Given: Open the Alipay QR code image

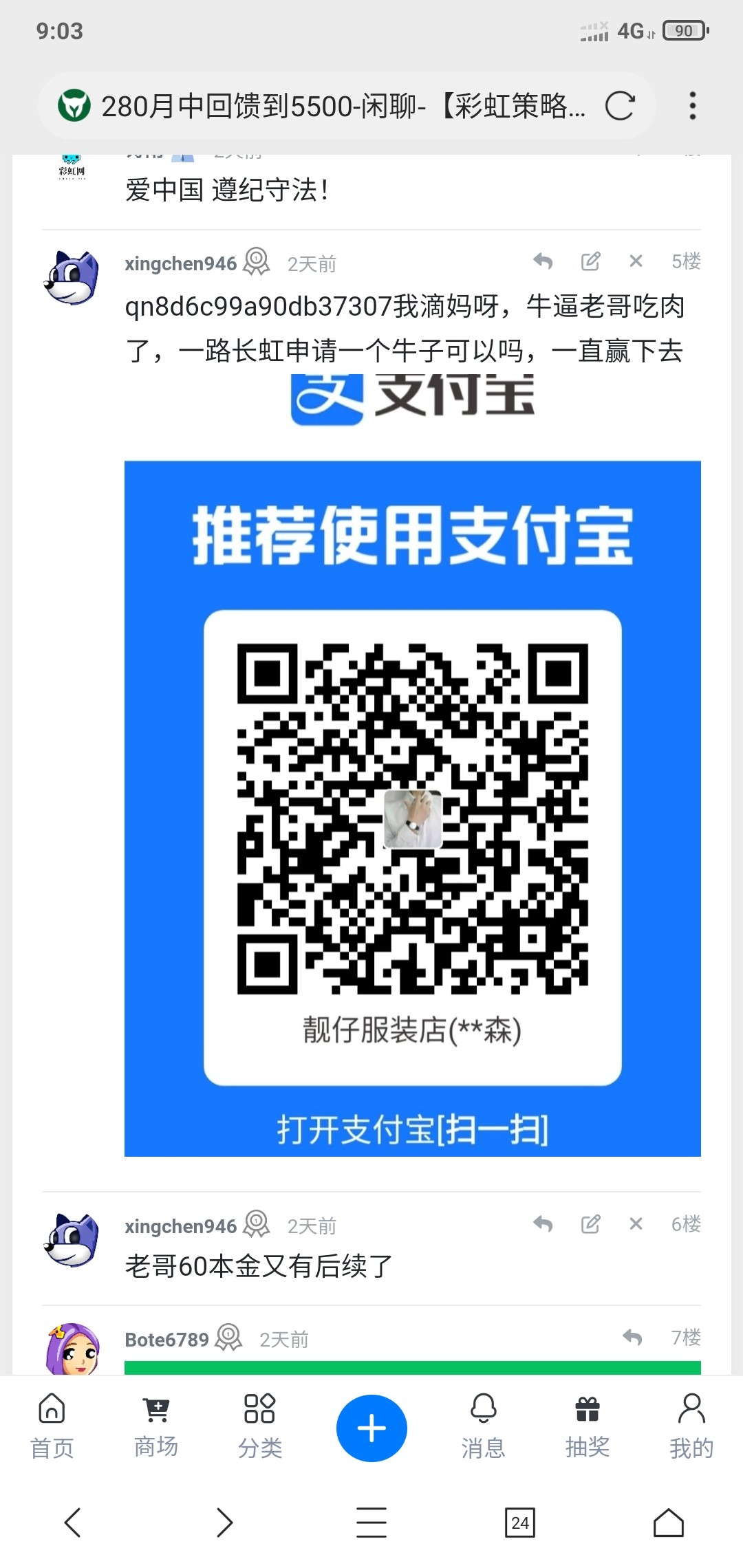Looking at the screenshot, I should click(x=412, y=808).
